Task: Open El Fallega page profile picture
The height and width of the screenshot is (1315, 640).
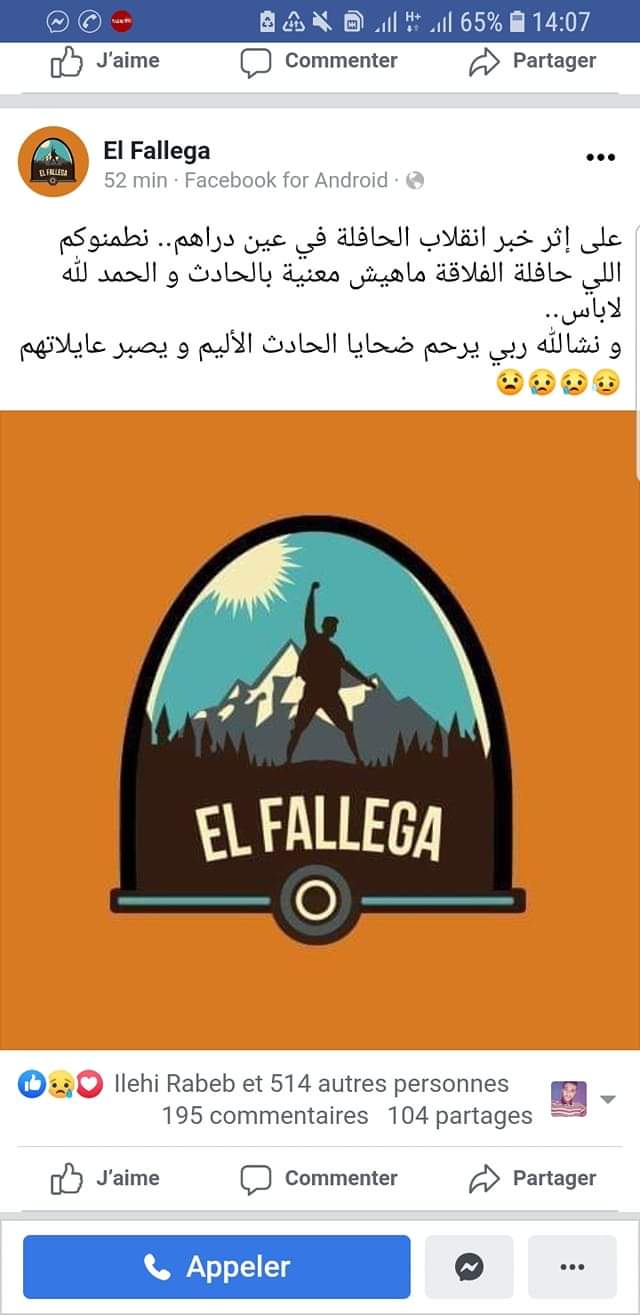Action: point(54,161)
